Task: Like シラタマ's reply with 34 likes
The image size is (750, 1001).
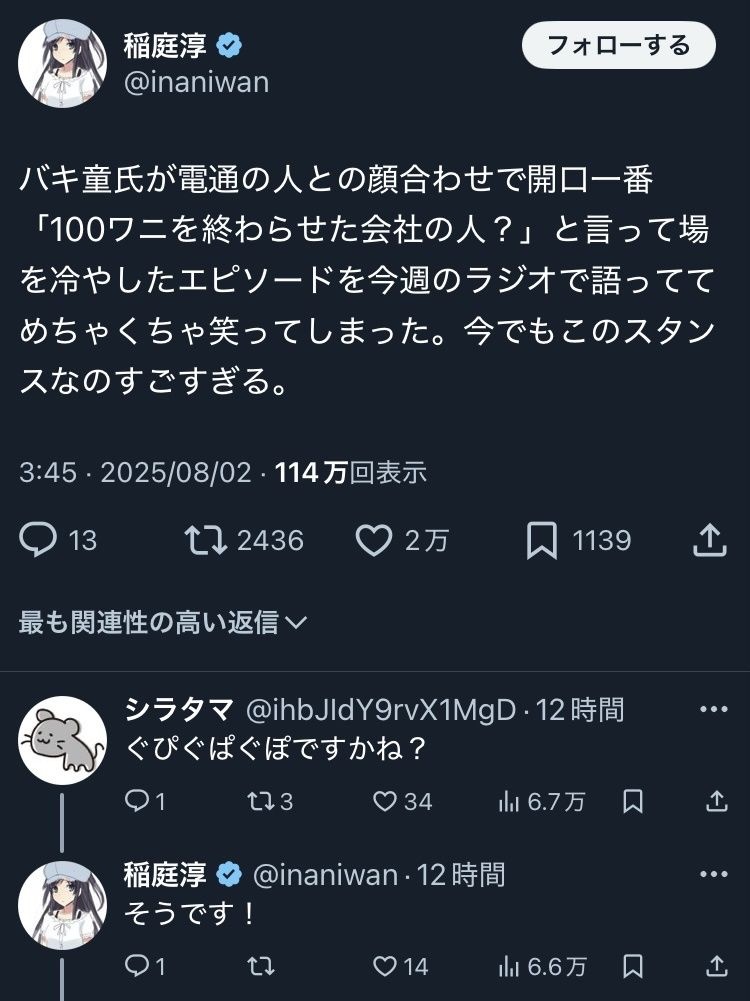Action: coord(385,801)
